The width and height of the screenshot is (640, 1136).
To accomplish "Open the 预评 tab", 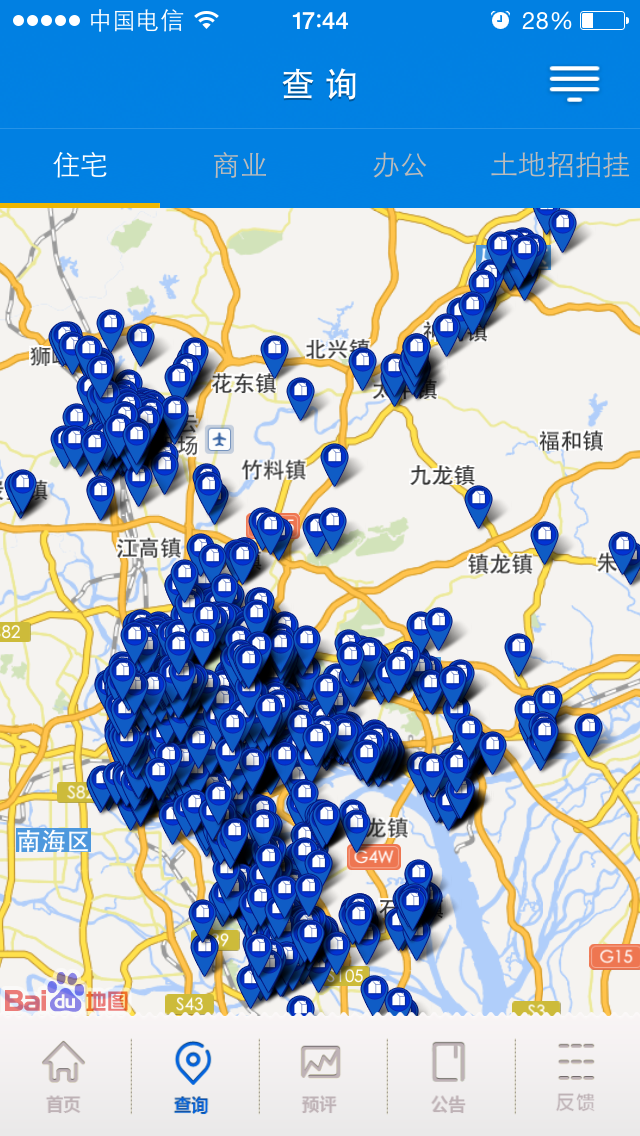I will click(320, 1076).
